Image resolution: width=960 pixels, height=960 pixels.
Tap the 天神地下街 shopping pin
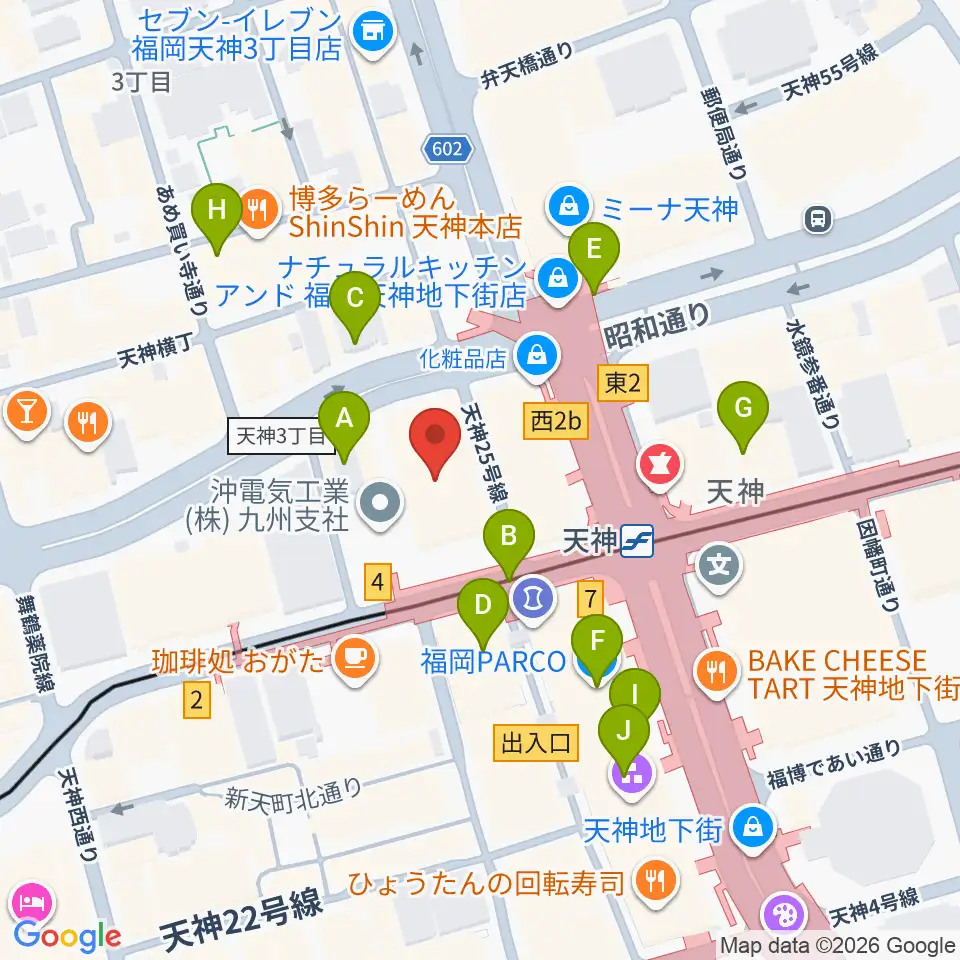coord(754,831)
